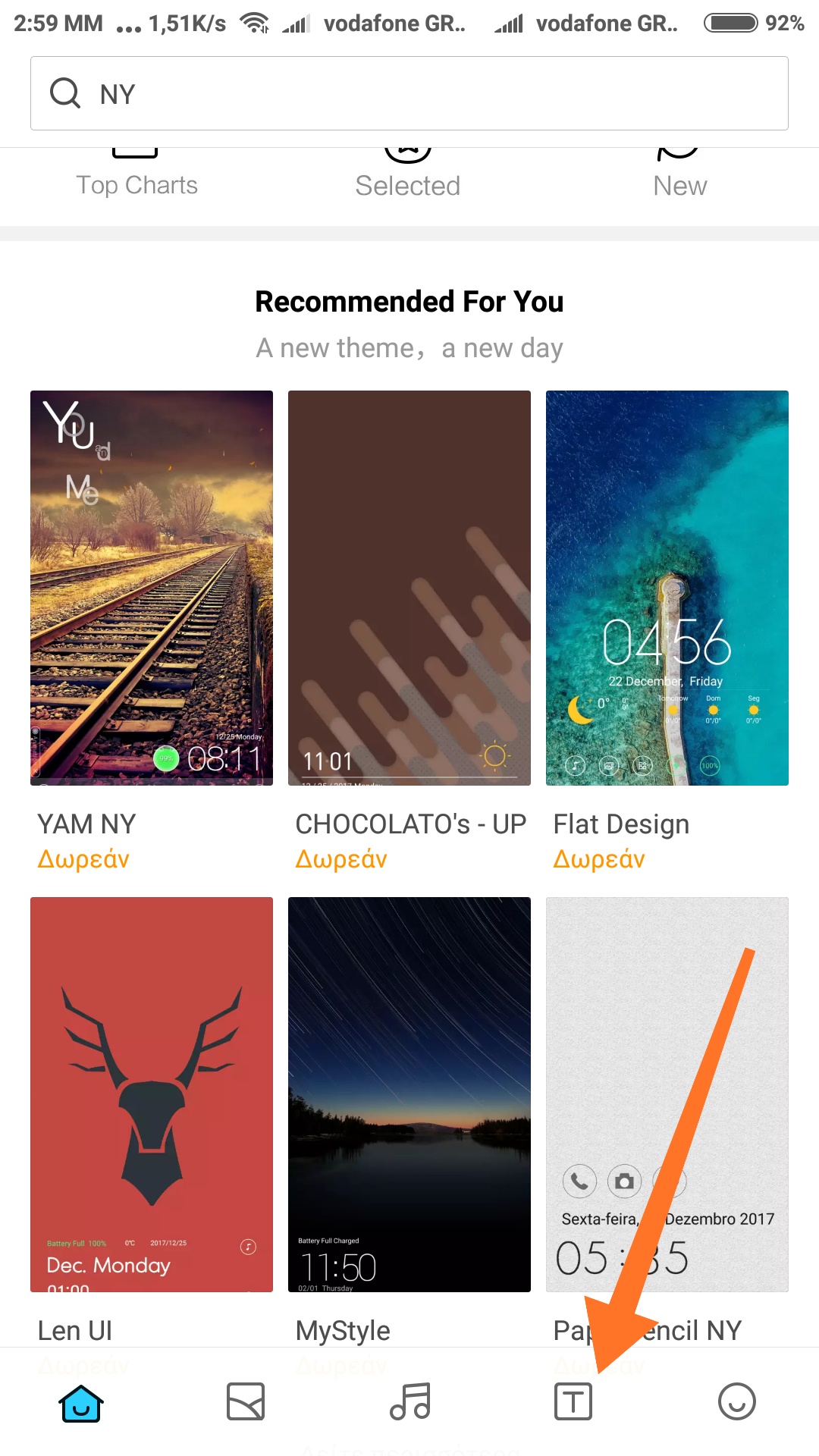The width and height of the screenshot is (819, 1456).
Task: View the CHOCOLATO's - UP theme
Action: pyautogui.click(x=409, y=588)
